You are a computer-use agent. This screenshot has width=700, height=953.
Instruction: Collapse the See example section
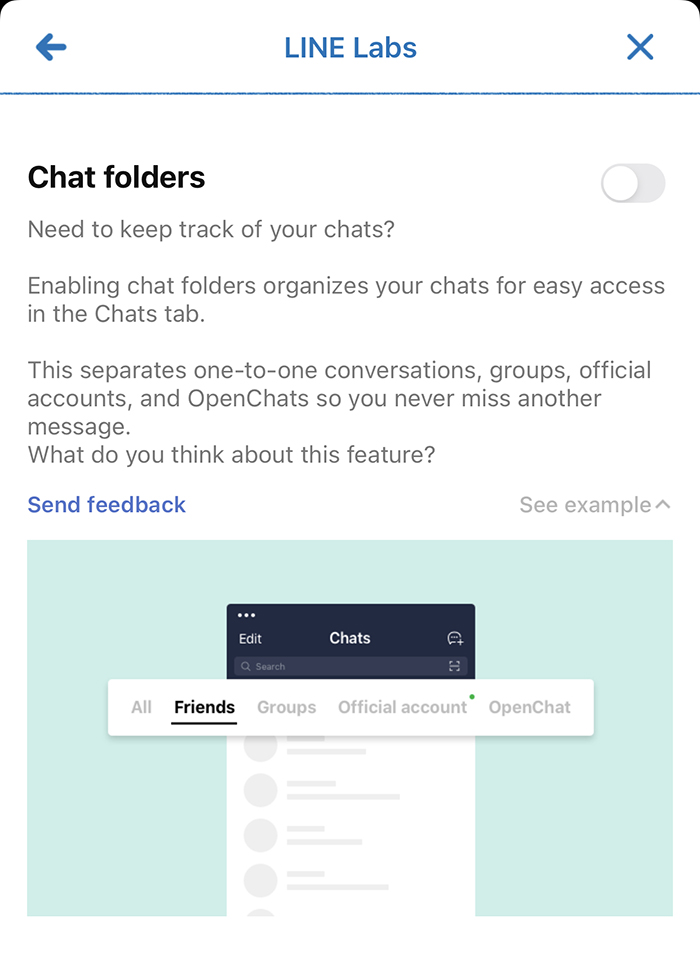tap(594, 505)
